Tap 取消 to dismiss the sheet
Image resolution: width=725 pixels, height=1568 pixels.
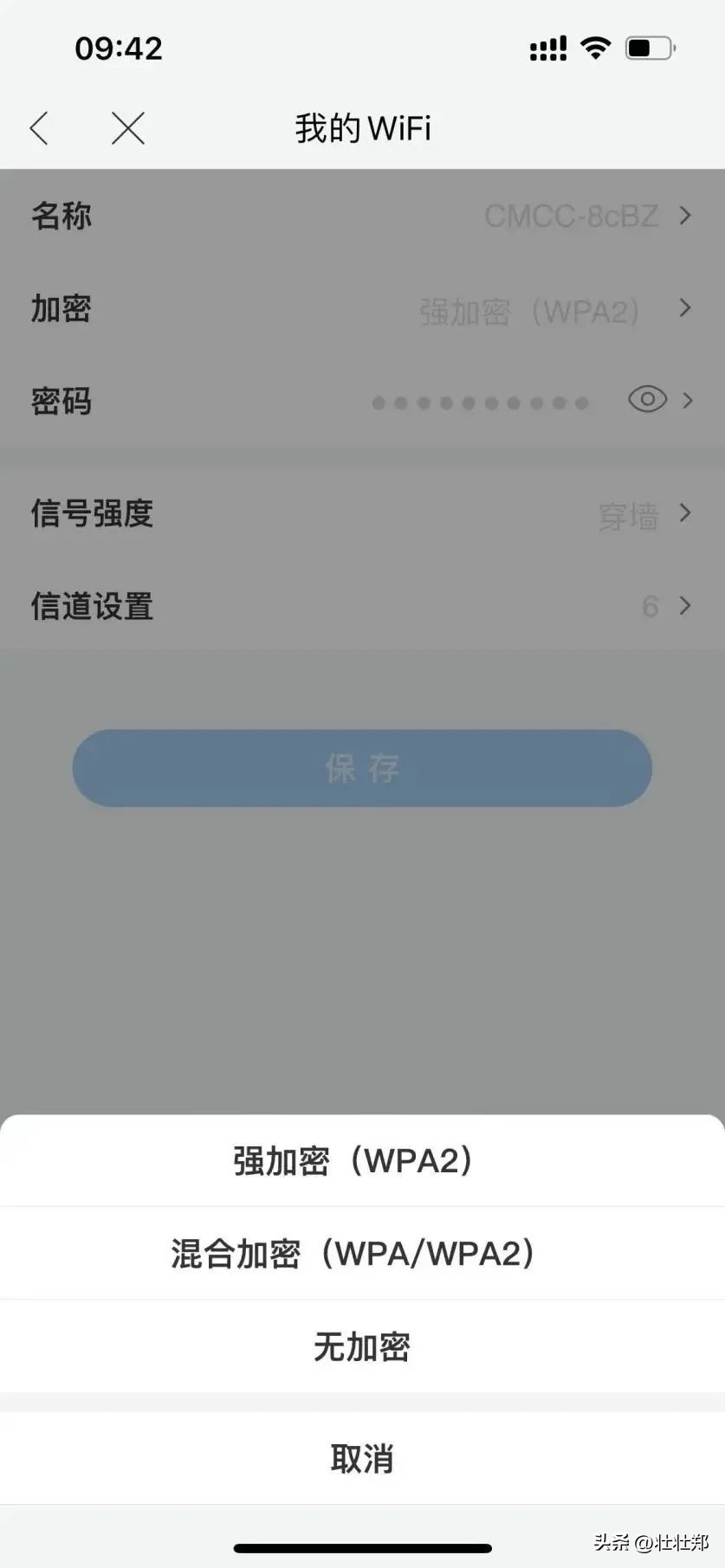click(x=362, y=1458)
